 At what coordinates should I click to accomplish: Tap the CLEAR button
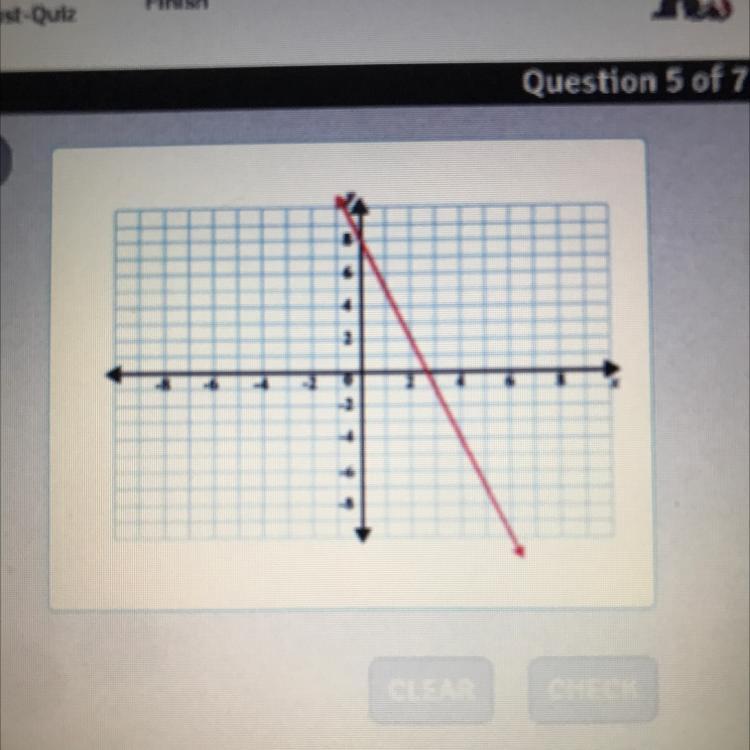click(431, 689)
